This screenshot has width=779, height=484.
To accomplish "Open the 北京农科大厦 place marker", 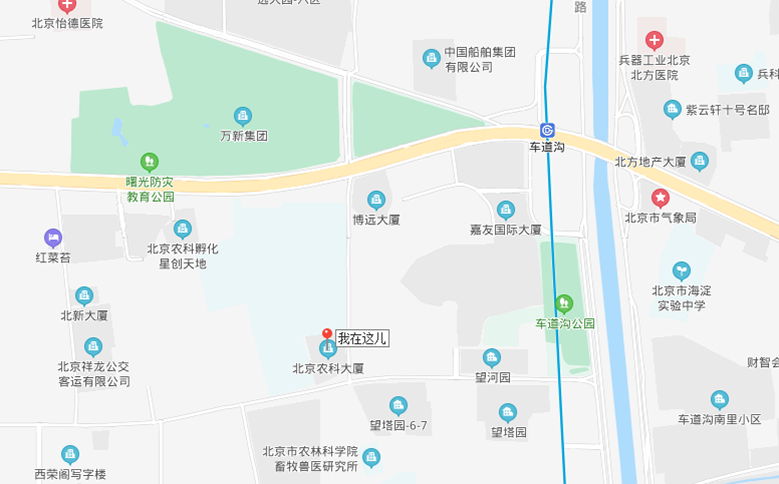I will click(327, 349).
